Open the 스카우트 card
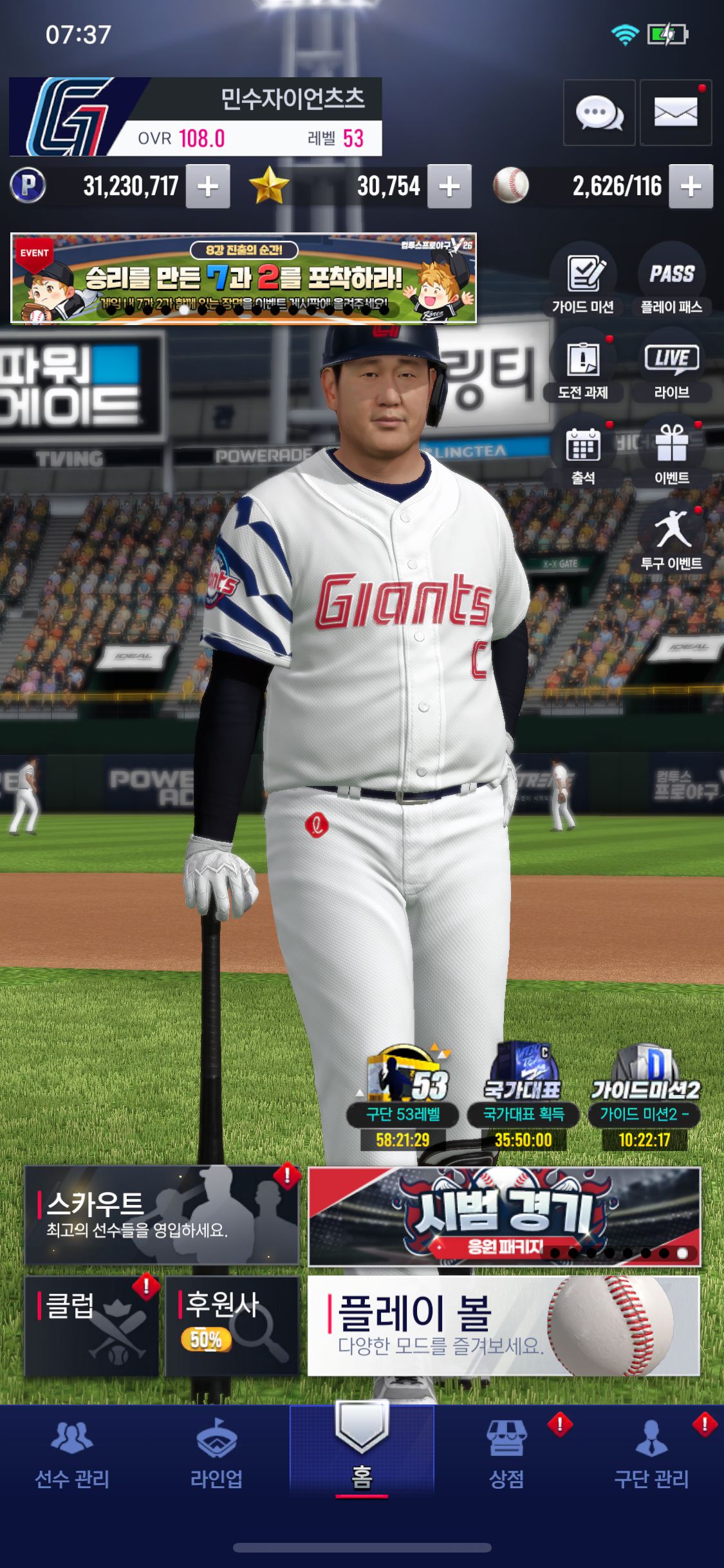 [x=162, y=1215]
